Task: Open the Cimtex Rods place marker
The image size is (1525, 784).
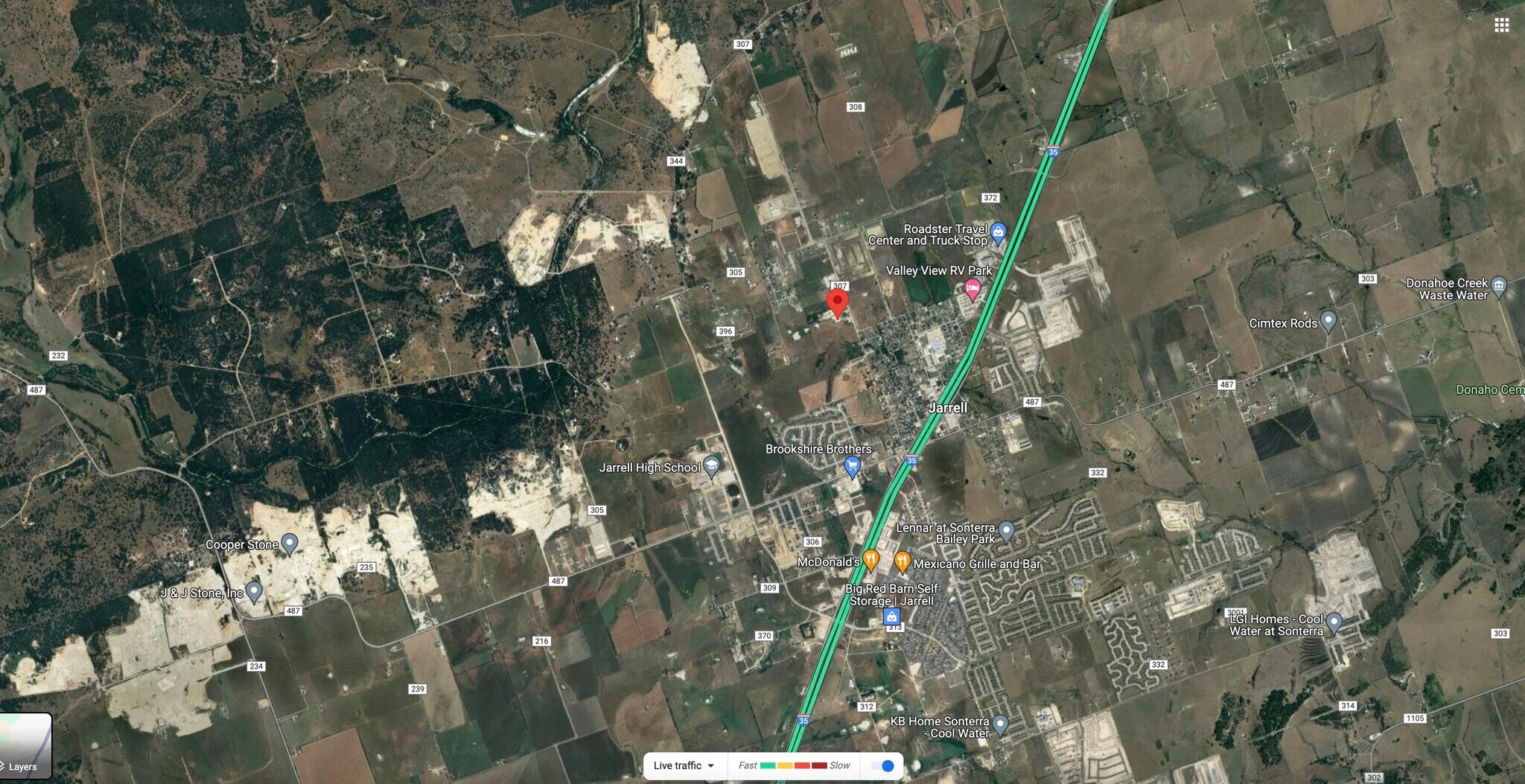Action: click(1328, 321)
